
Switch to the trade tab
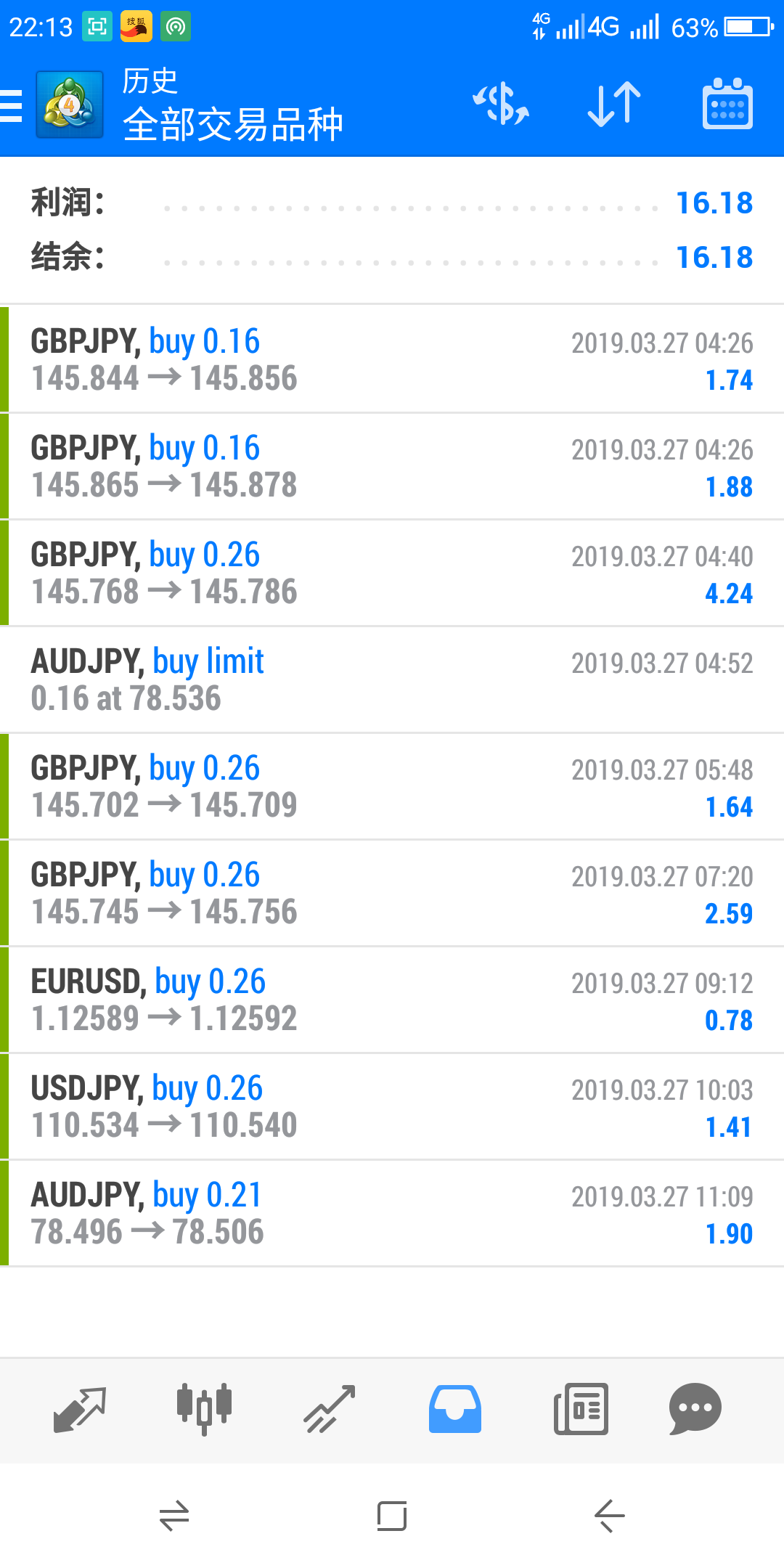[330, 1410]
